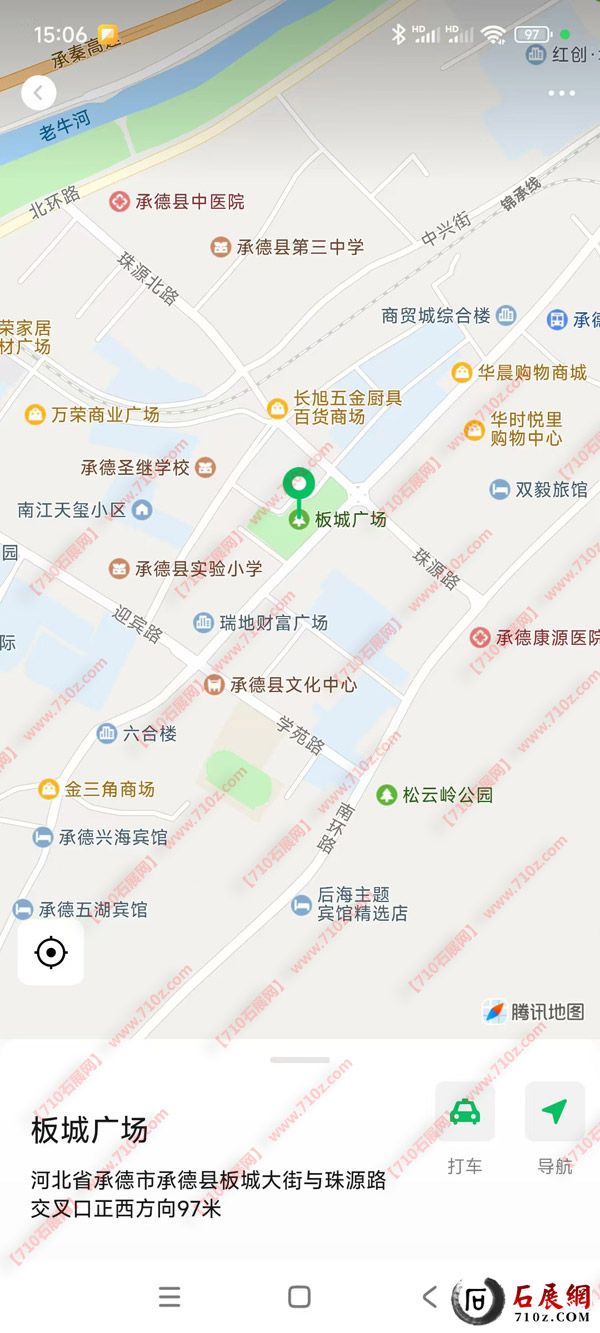Select the 承德县文化中心 map marker
Image resolution: width=600 pixels, height=1333 pixels.
[x=214, y=686]
